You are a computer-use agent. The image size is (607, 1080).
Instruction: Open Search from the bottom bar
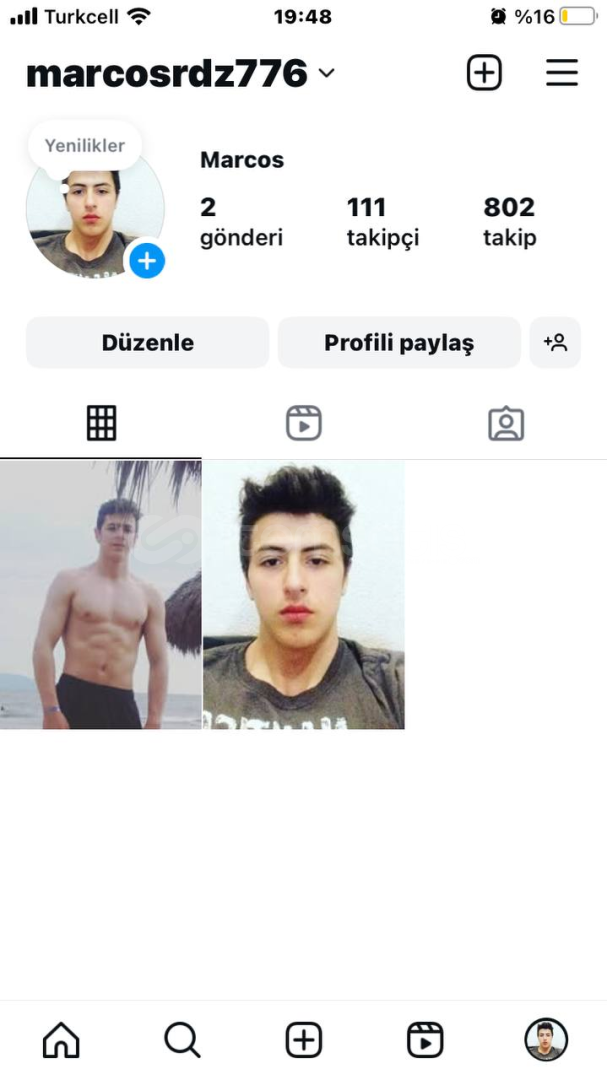tap(182, 1040)
